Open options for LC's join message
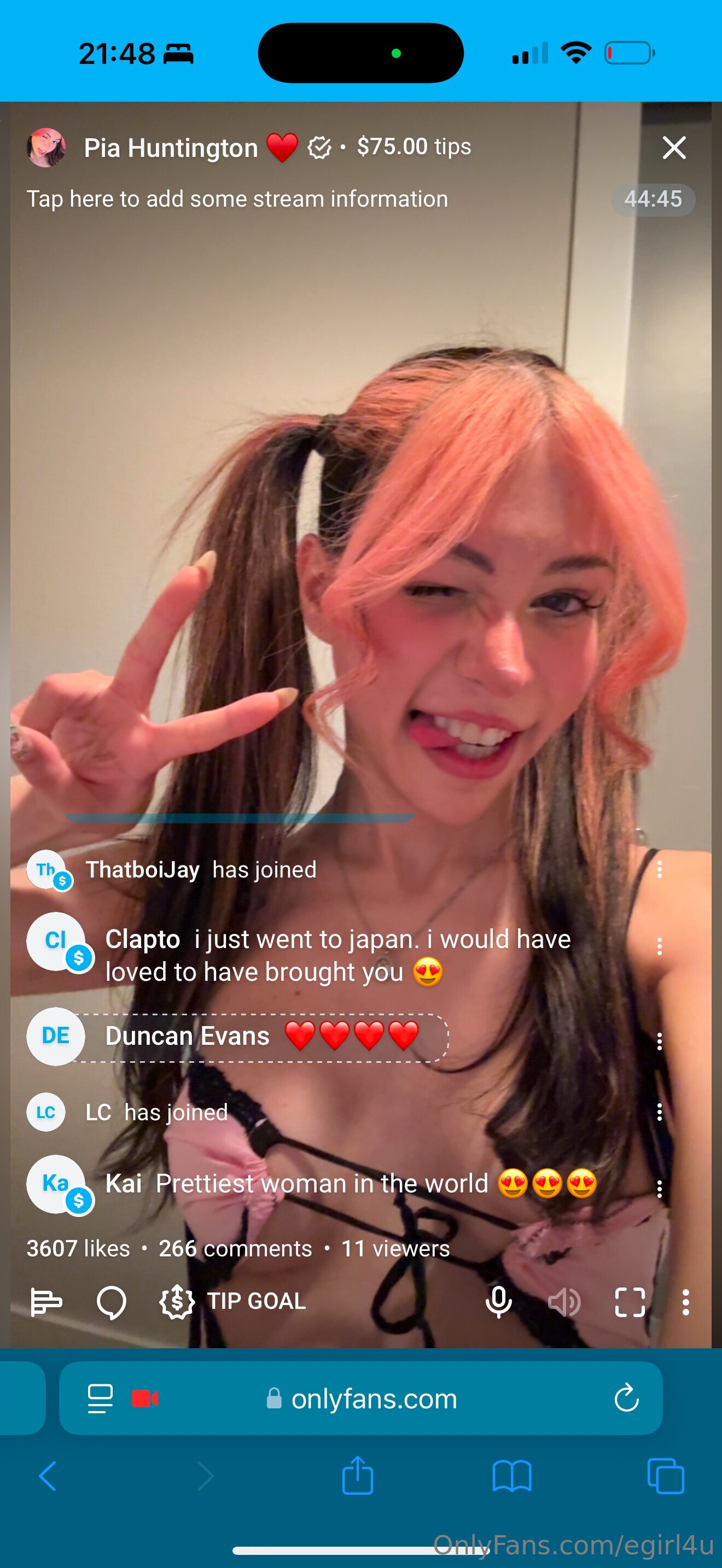 coord(659,1112)
